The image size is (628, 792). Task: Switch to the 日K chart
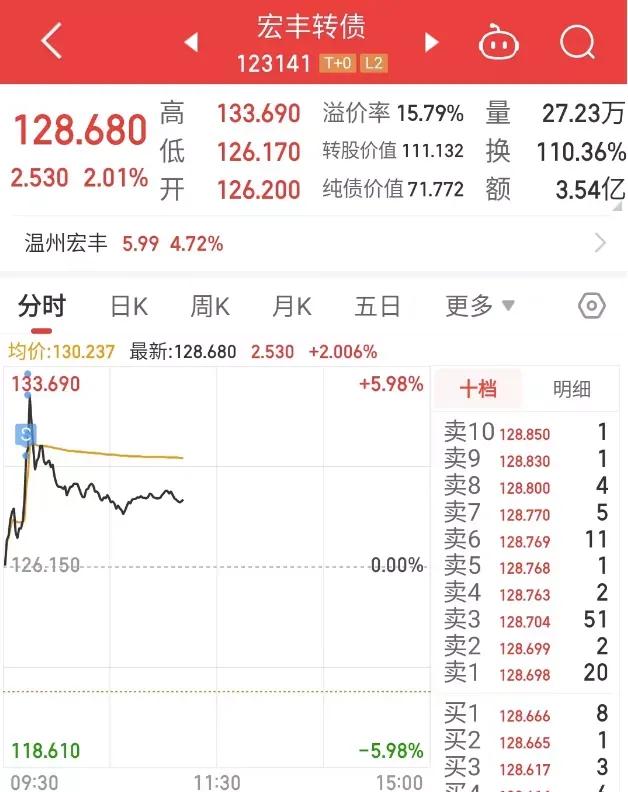(129, 306)
